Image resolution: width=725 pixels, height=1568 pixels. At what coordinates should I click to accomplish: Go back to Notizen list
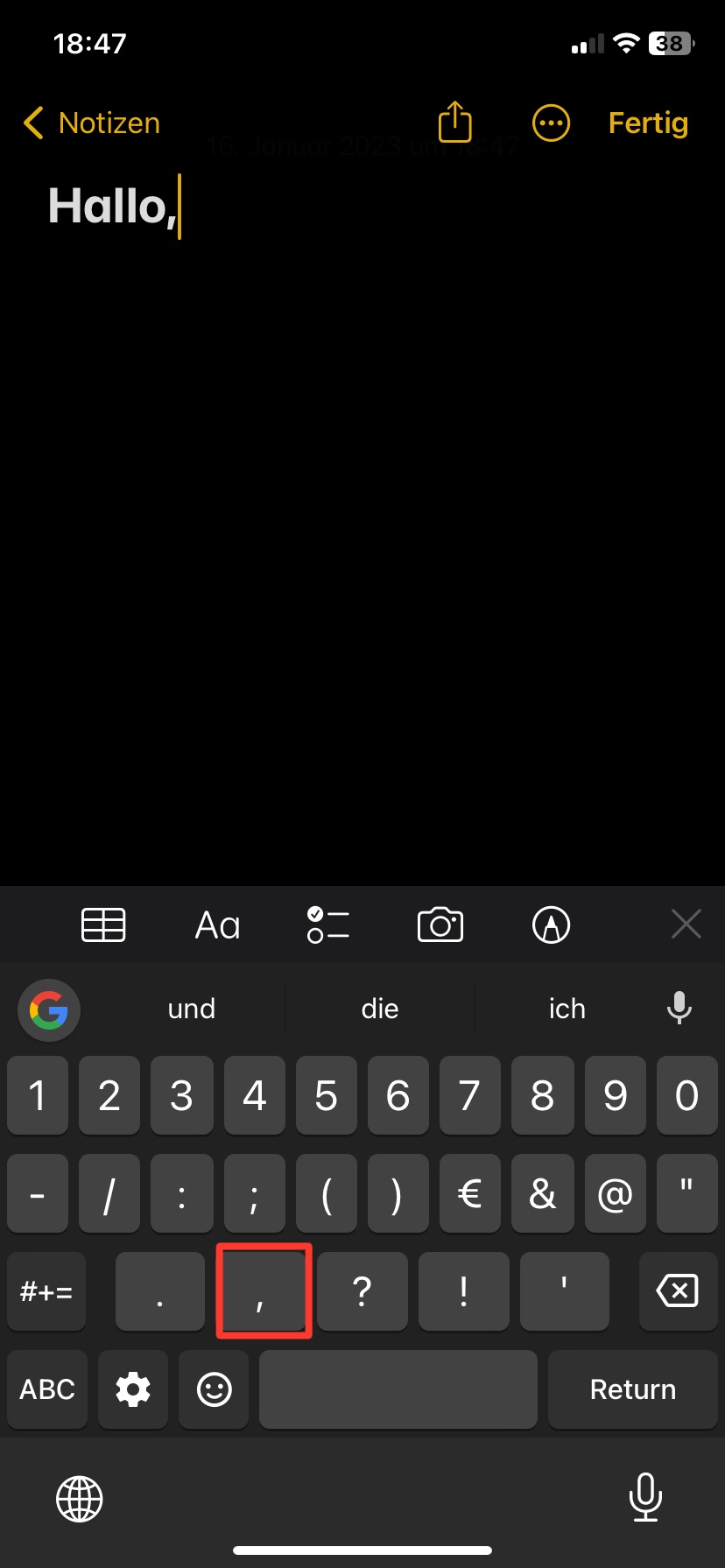click(92, 123)
